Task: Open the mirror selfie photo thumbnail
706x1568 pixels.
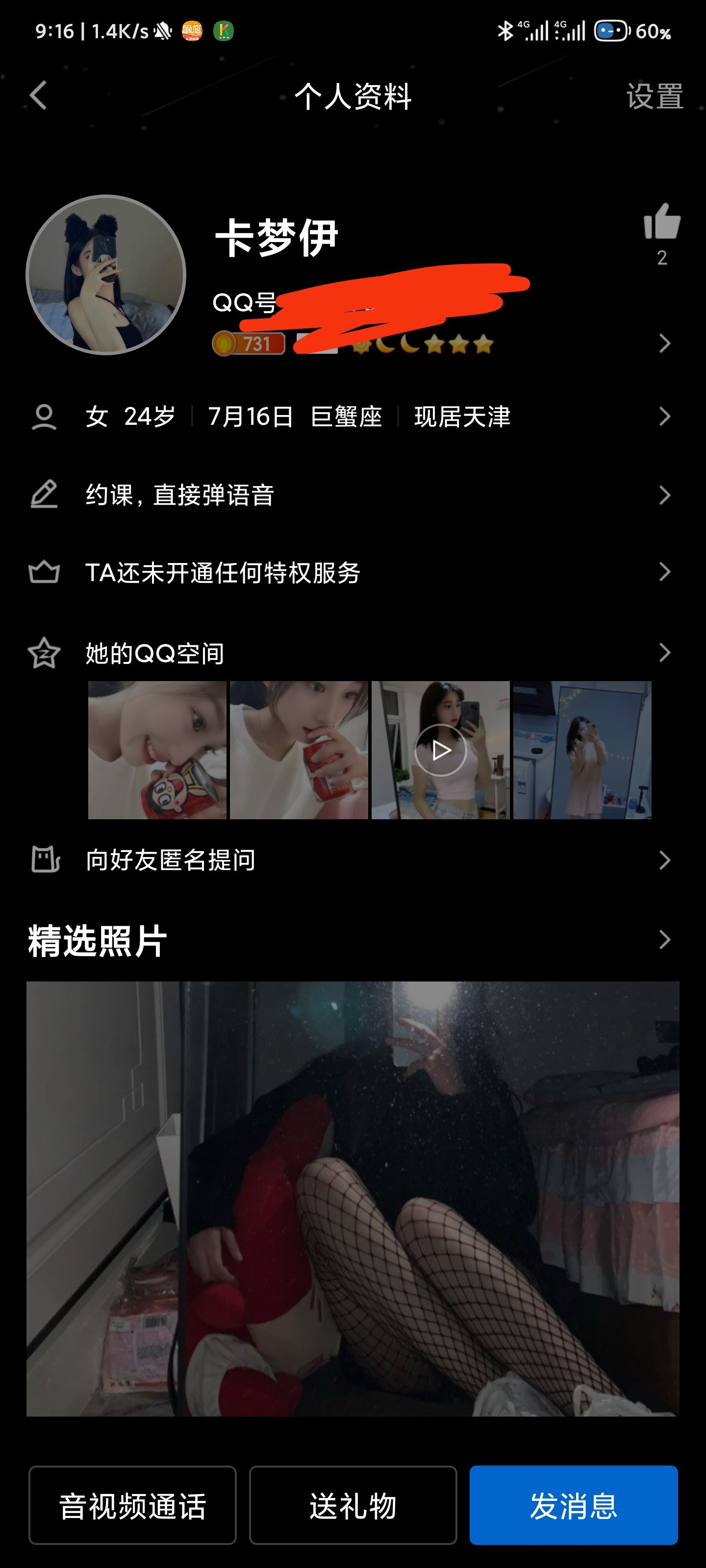Action: 582,750
